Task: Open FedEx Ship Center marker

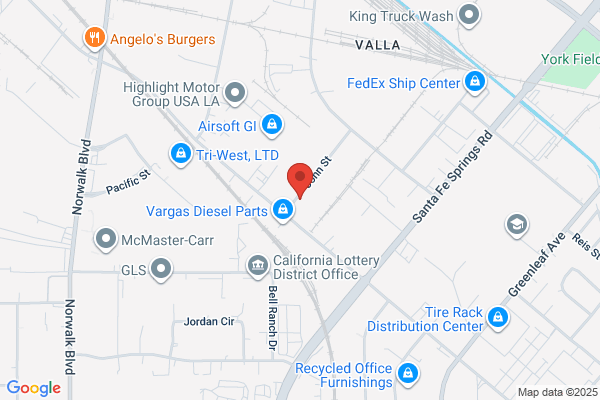Action: coord(475,83)
